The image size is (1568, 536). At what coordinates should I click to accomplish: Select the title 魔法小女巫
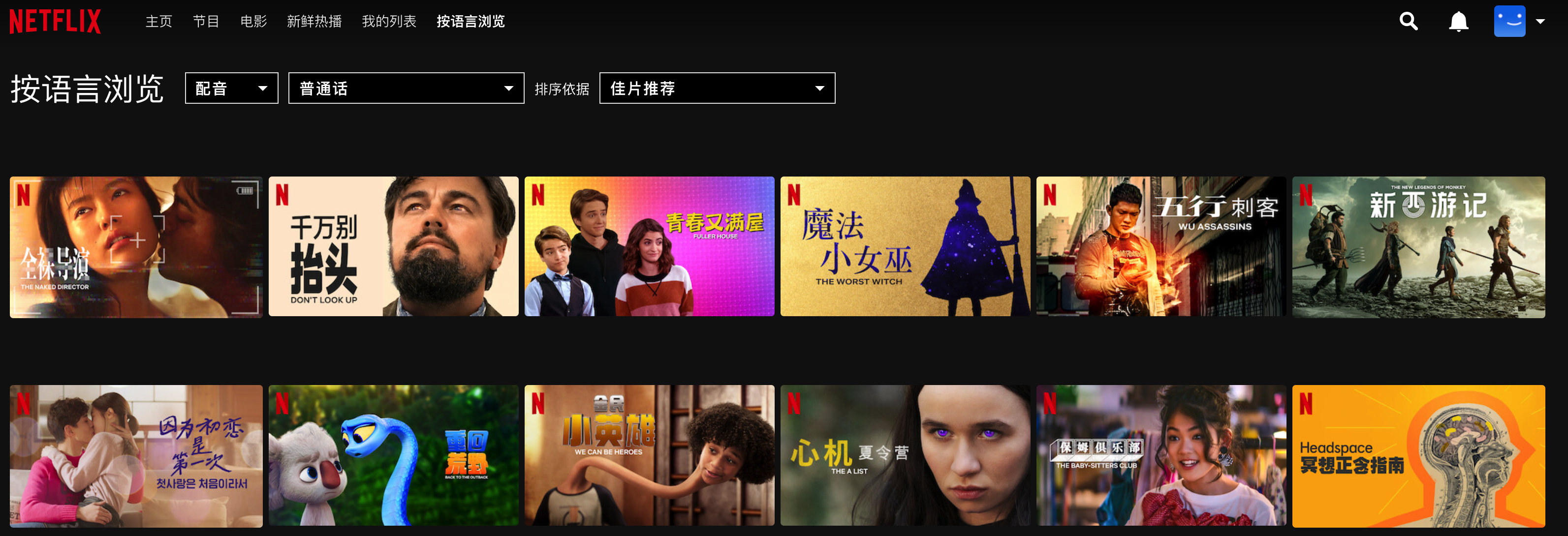(905, 247)
